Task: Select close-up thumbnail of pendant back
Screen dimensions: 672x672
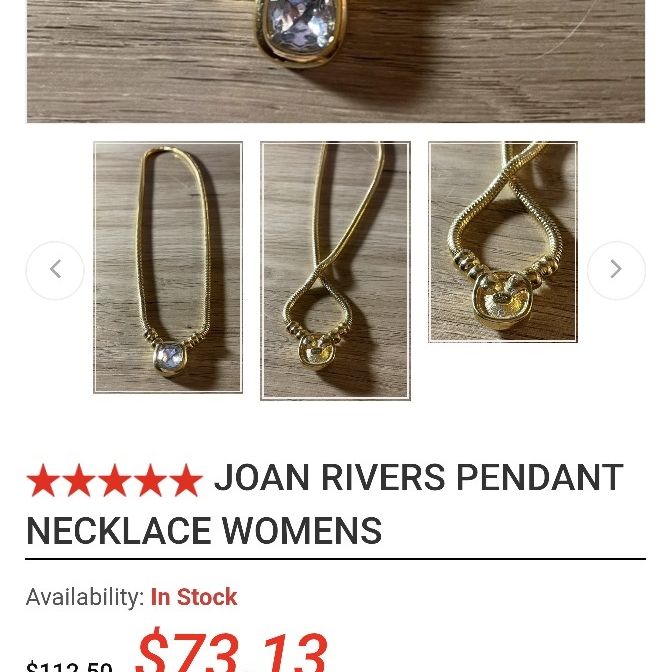Action: pos(503,242)
